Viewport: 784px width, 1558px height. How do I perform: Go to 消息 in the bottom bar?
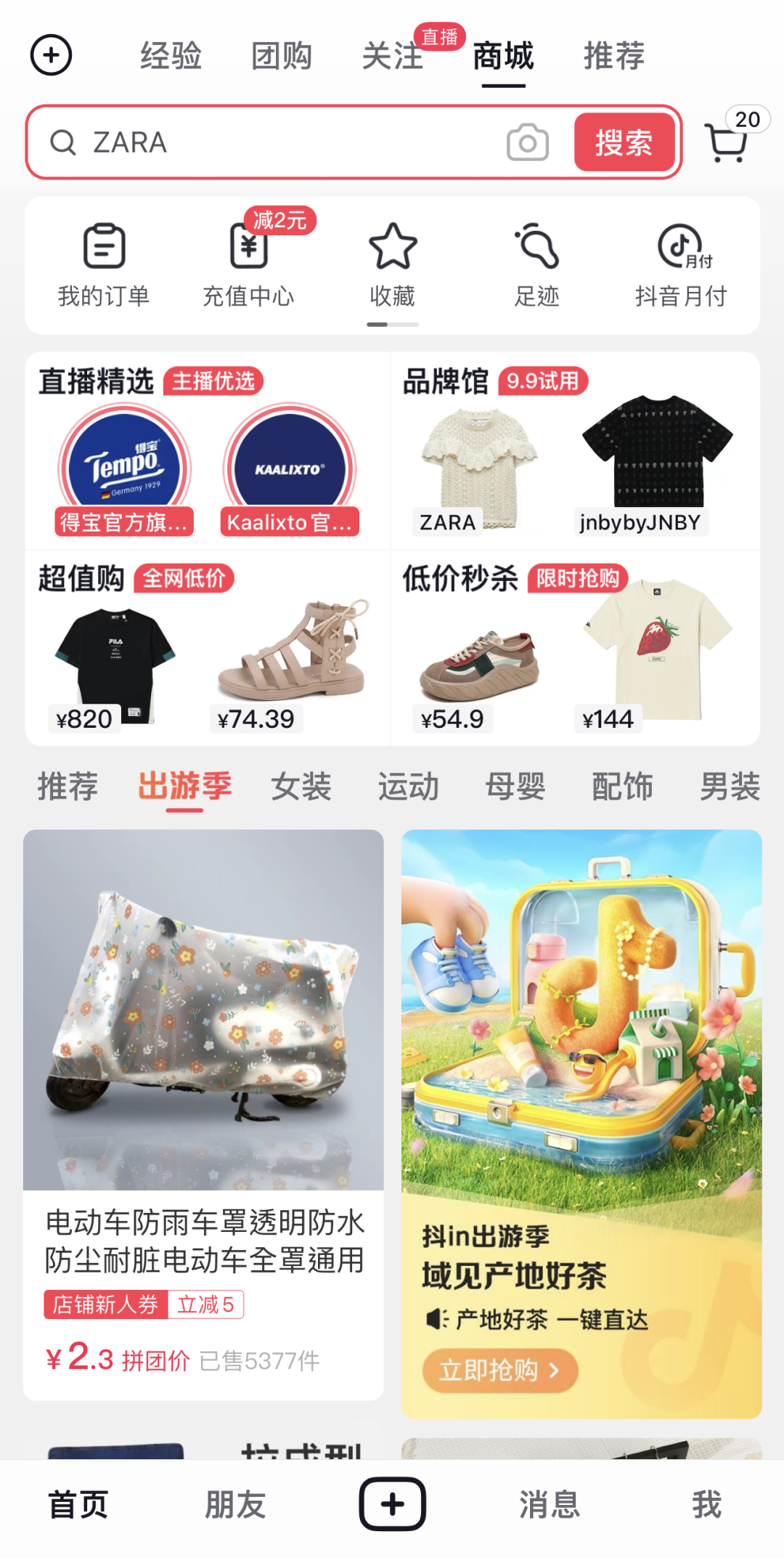(x=550, y=1504)
